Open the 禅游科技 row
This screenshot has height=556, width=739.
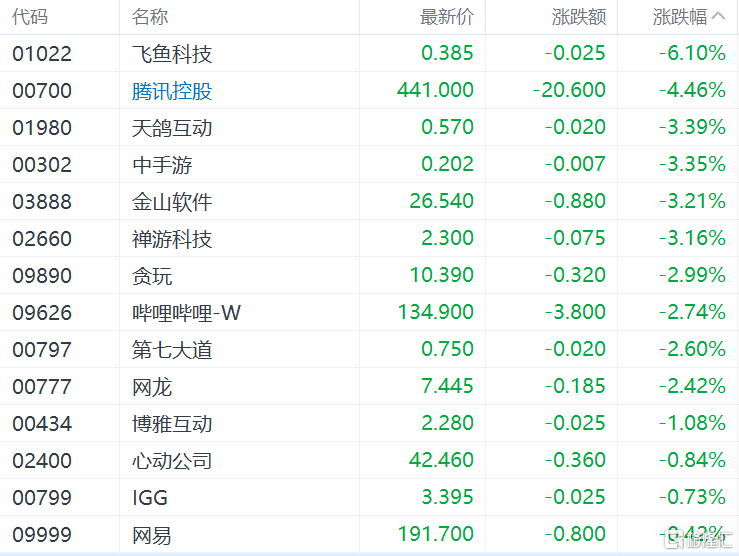click(370, 238)
